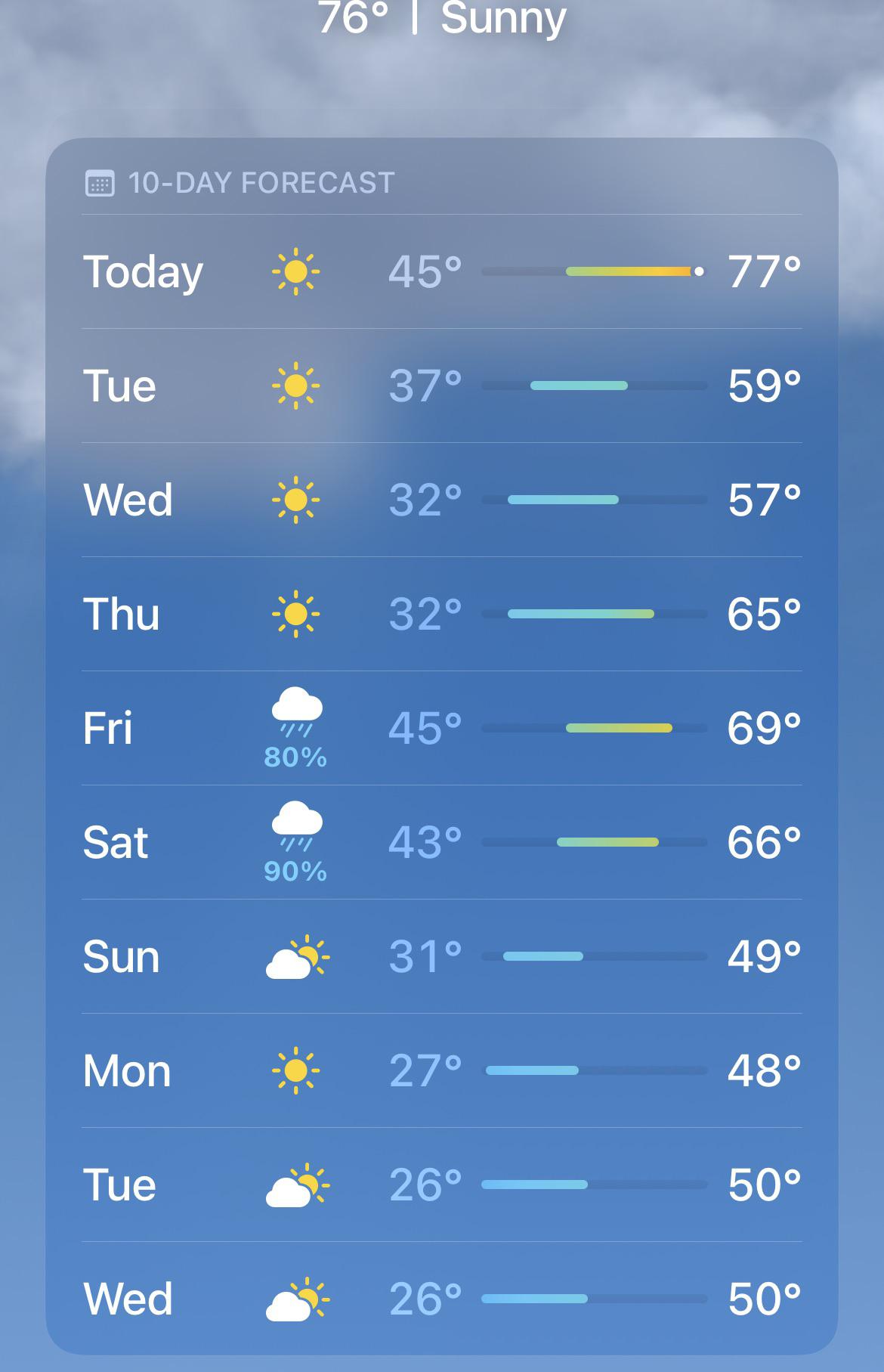Viewport: 884px width, 1372px height.
Task: Open the Mon forecast row
Action: coord(442,1070)
